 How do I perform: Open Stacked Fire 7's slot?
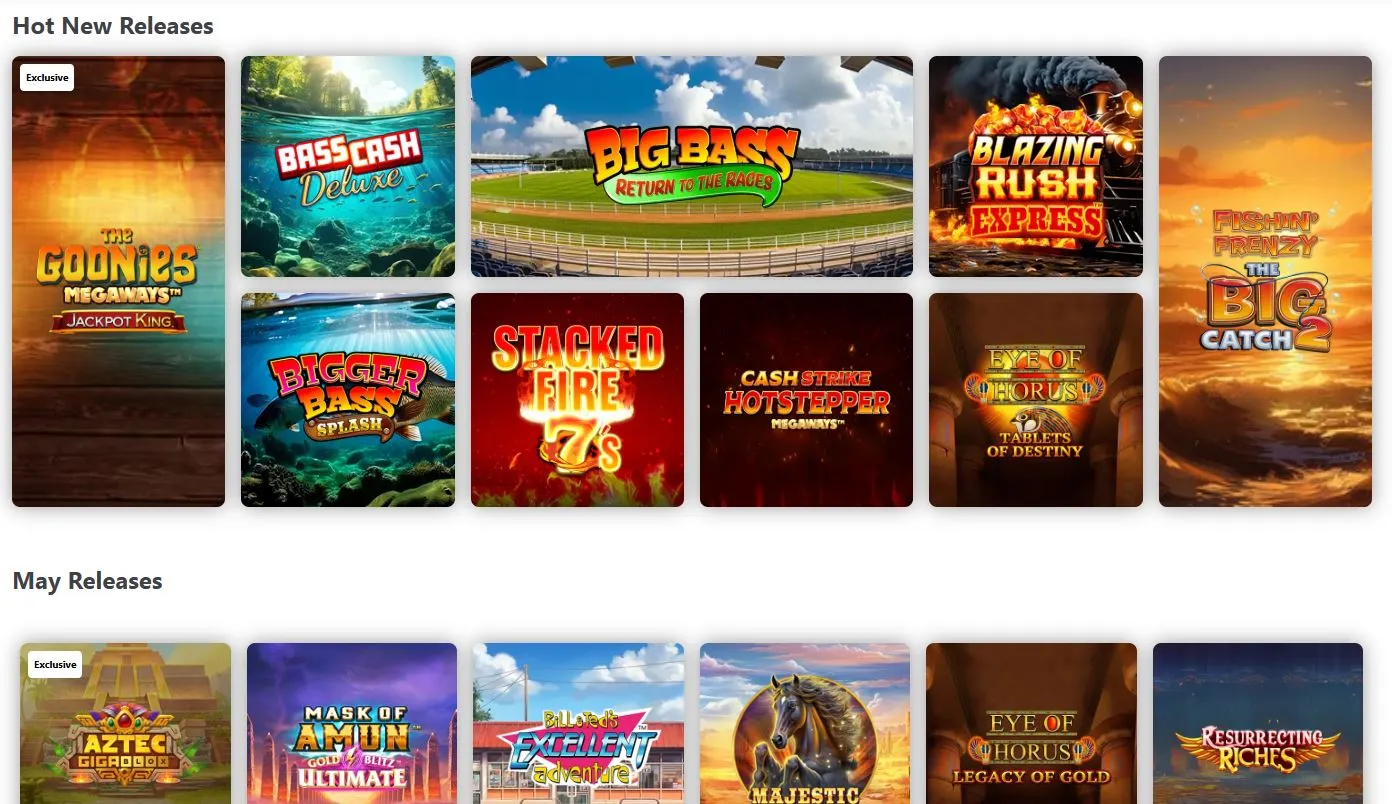pyautogui.click(x=577, y=399)
